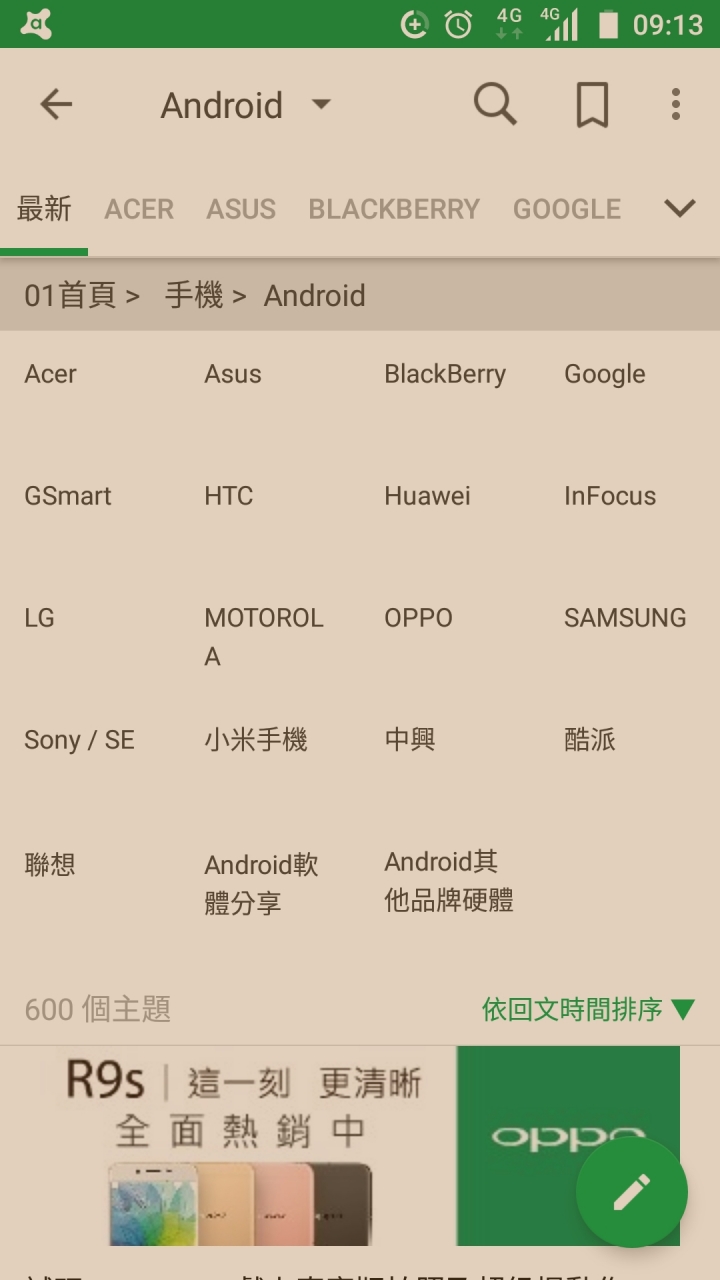The height and width of the screenshot is (1280, 720).
Task: Open the overflow menu
Action: pos(676,104)
